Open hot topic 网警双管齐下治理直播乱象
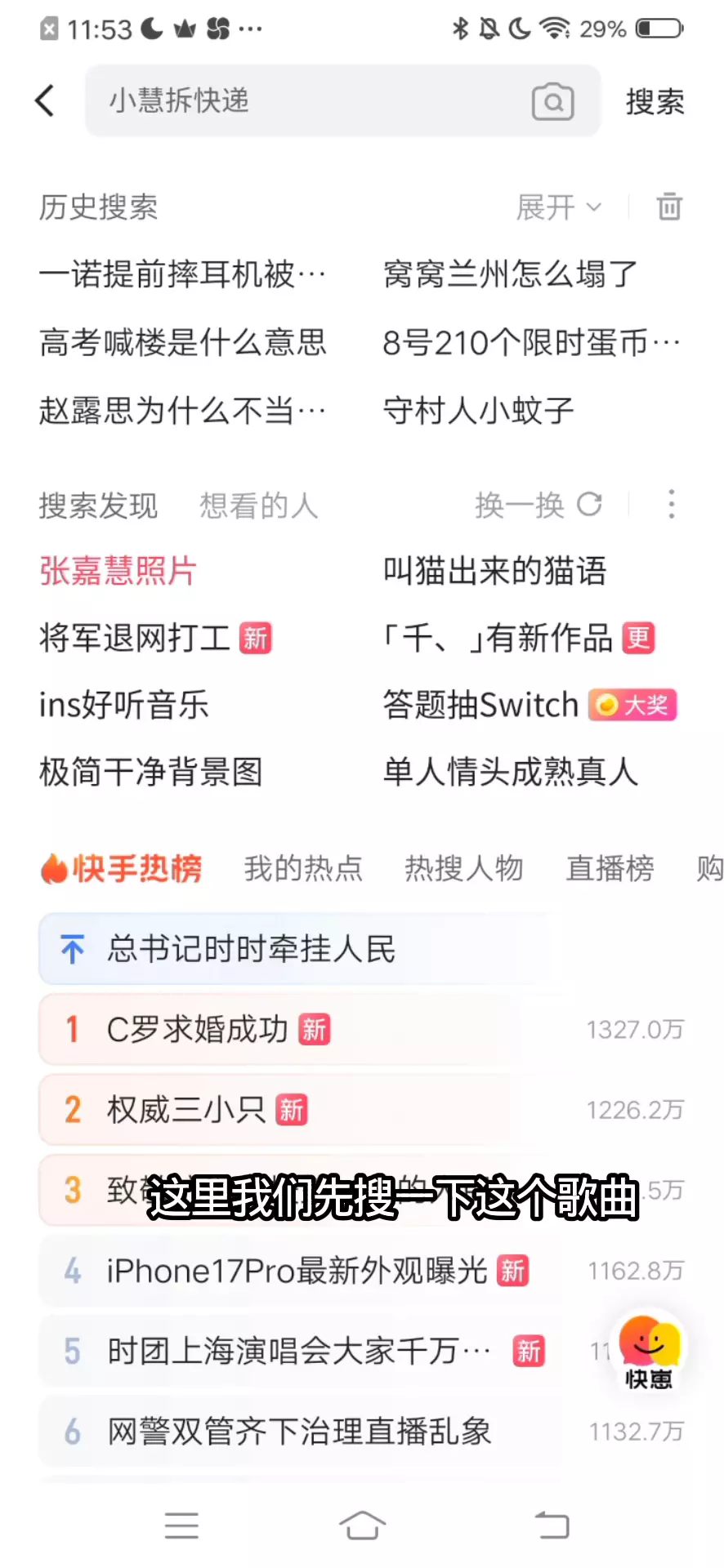The height and width of the screenshot is (1568, 724). (361, 1431)
